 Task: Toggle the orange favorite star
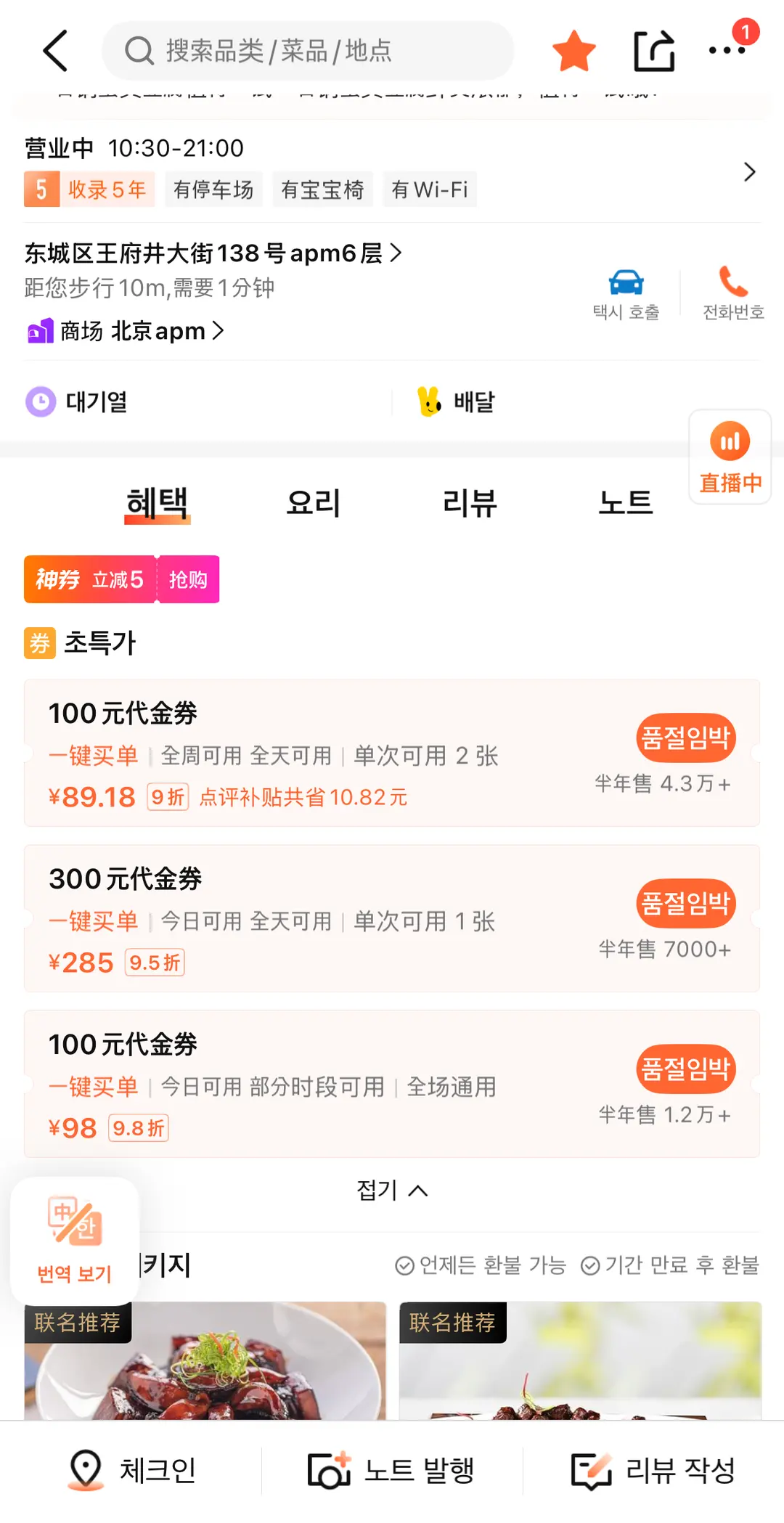point(573,51)
